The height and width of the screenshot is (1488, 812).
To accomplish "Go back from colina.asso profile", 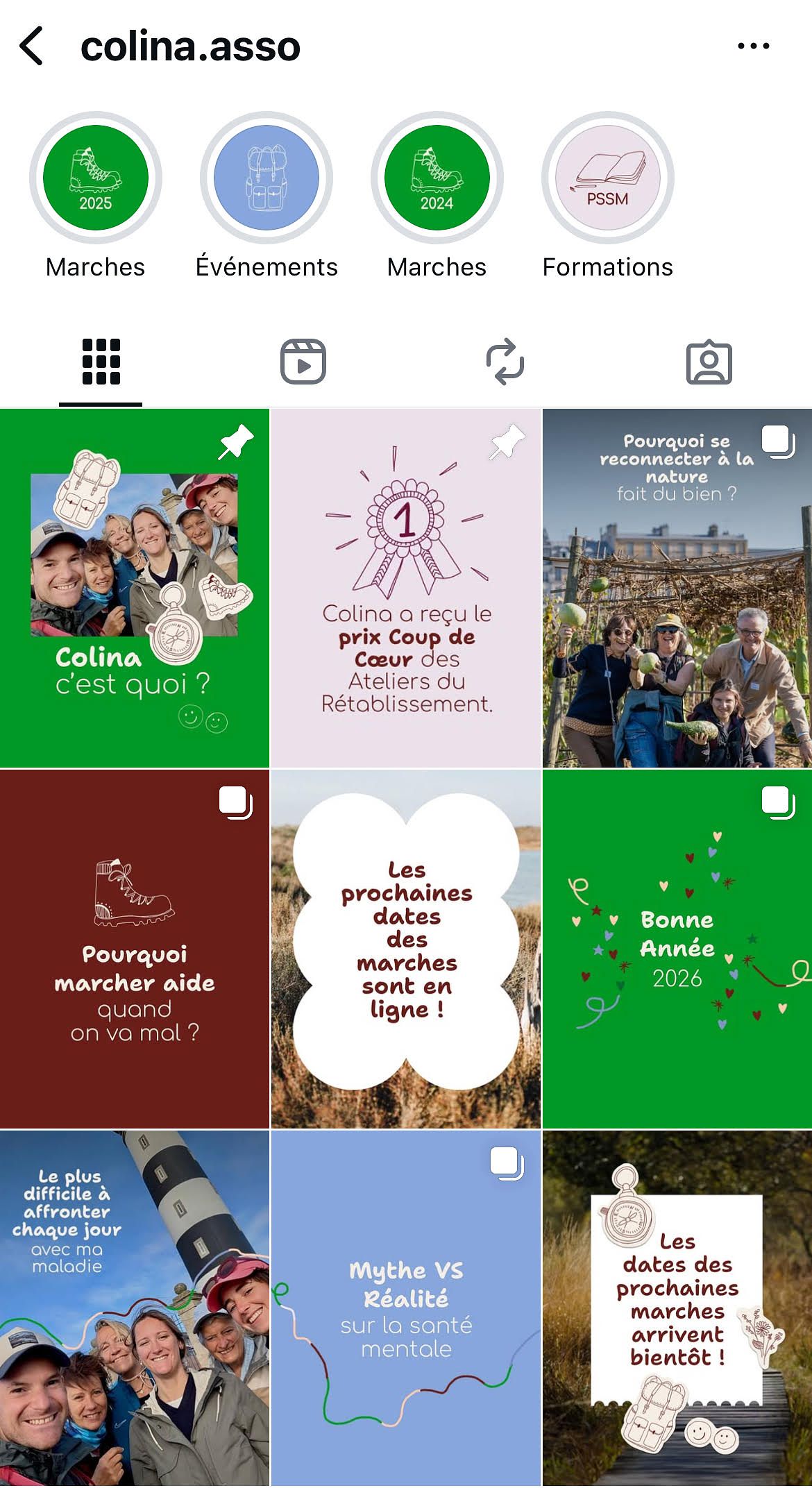I will (x=32, y=46).
